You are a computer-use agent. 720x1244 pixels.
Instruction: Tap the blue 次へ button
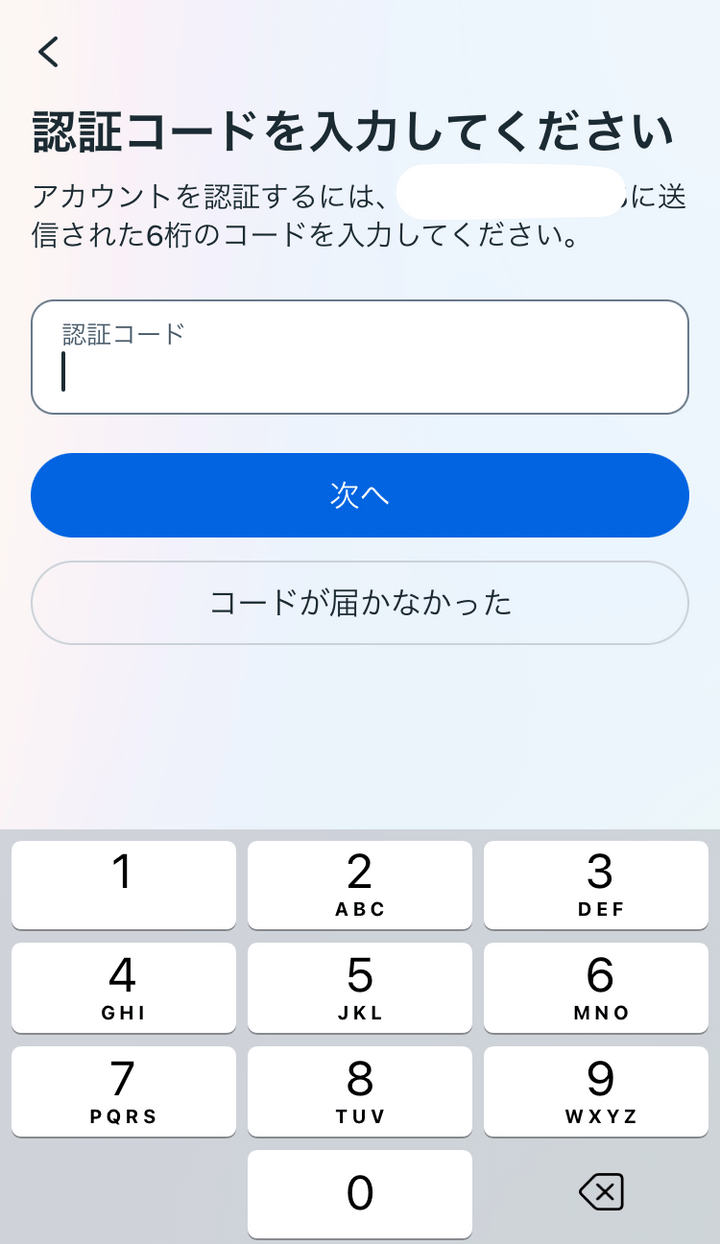click(x=360, y=495)
